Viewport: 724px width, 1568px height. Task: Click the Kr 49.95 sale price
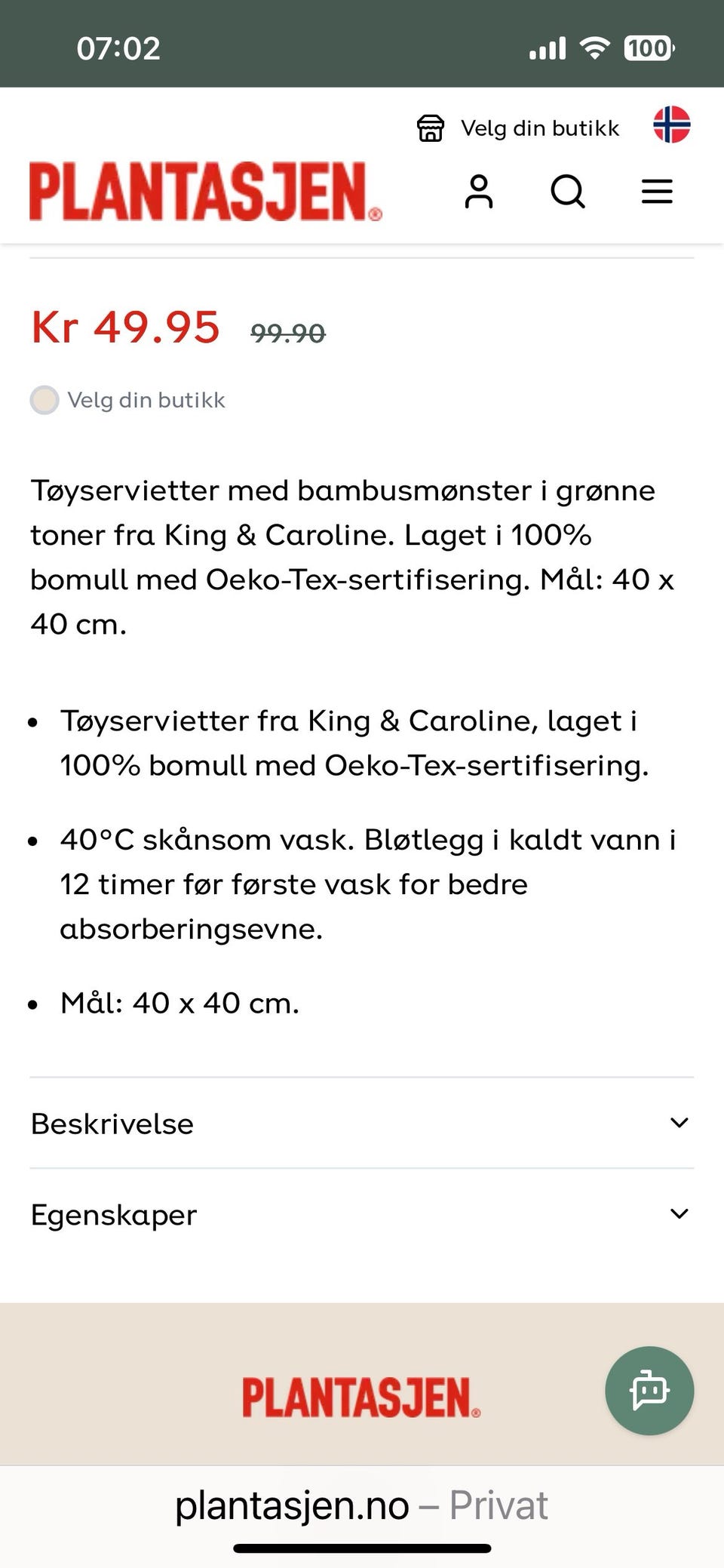pos(124,327)
